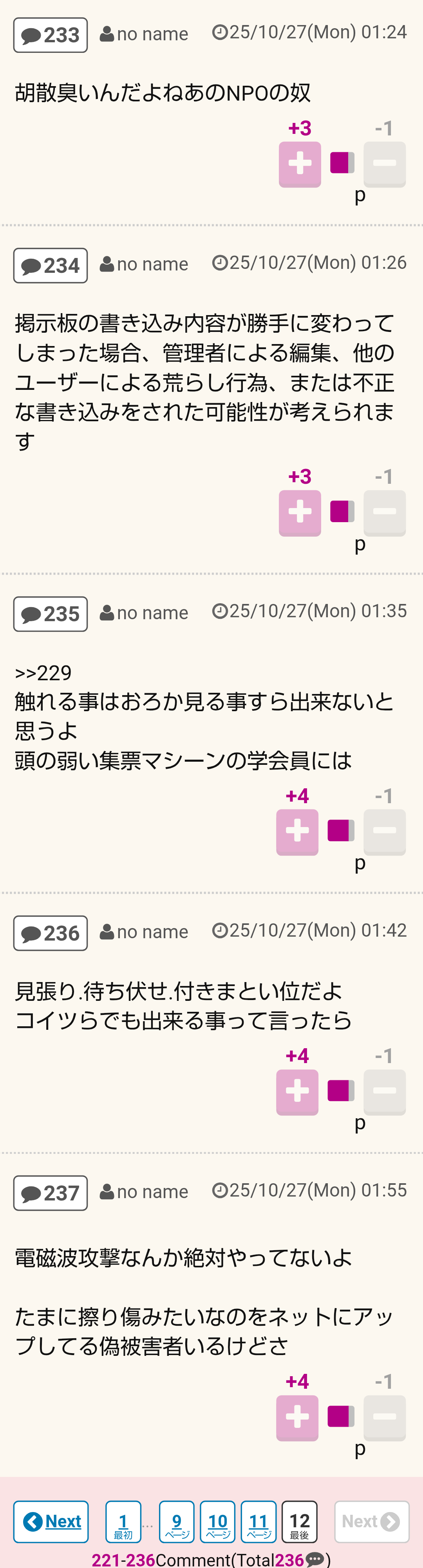This screenshot has height=1568, width=423.
Task: Reply to comment number 237
Action: tap(51, 1193)
